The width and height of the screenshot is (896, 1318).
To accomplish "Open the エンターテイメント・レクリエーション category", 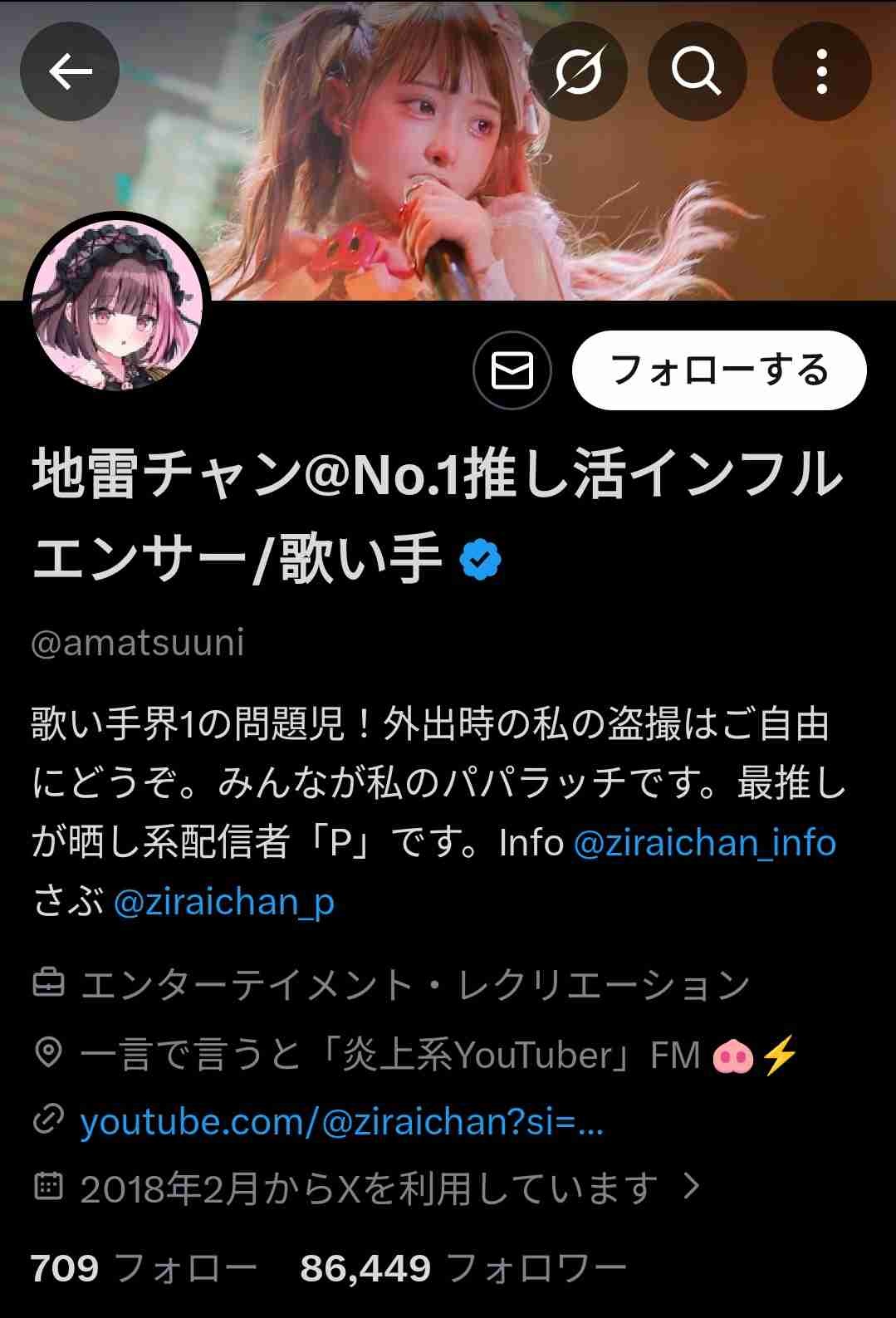I will tap(415, 985).
